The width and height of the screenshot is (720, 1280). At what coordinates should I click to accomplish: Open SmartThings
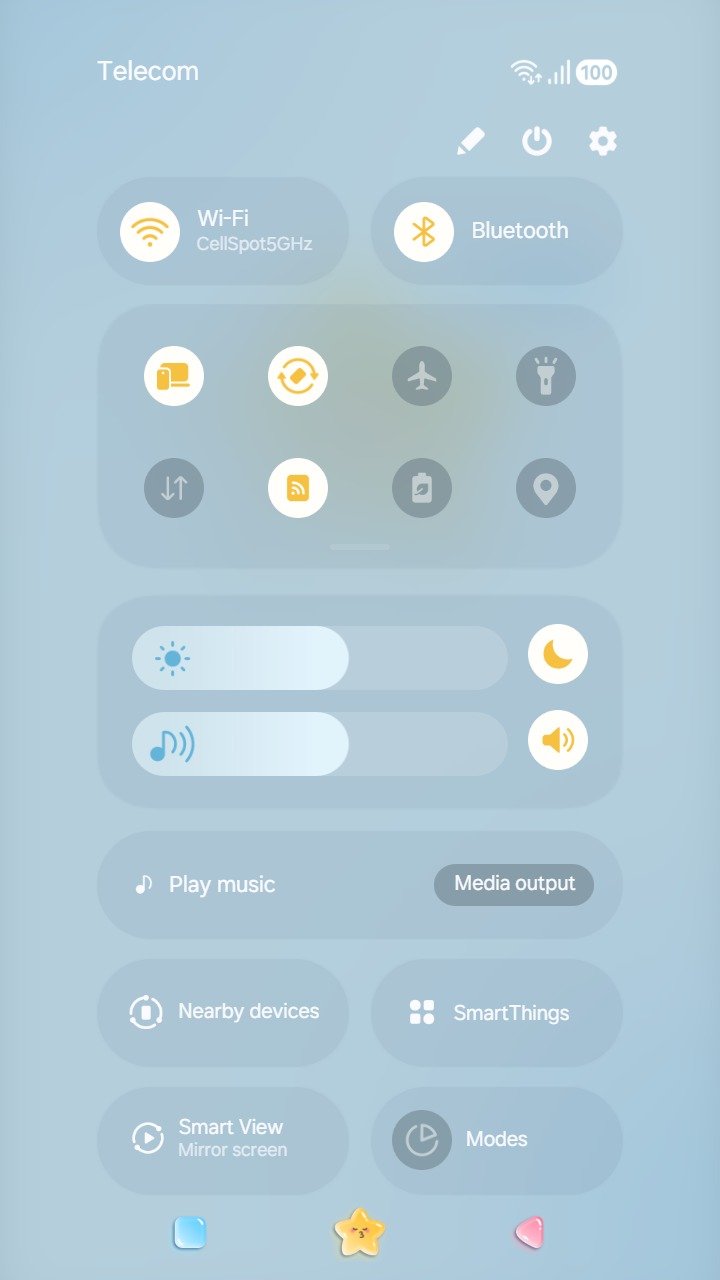497,1012
